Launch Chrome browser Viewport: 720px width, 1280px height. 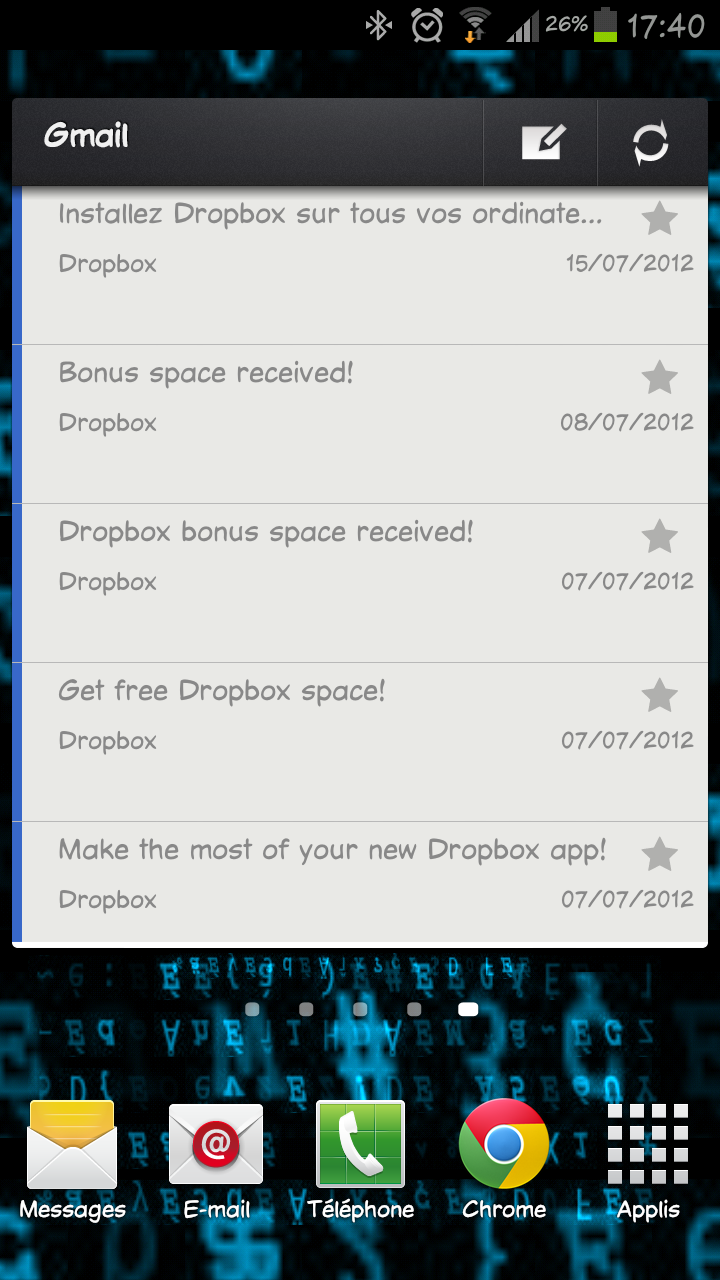[x=504, y=1160]
